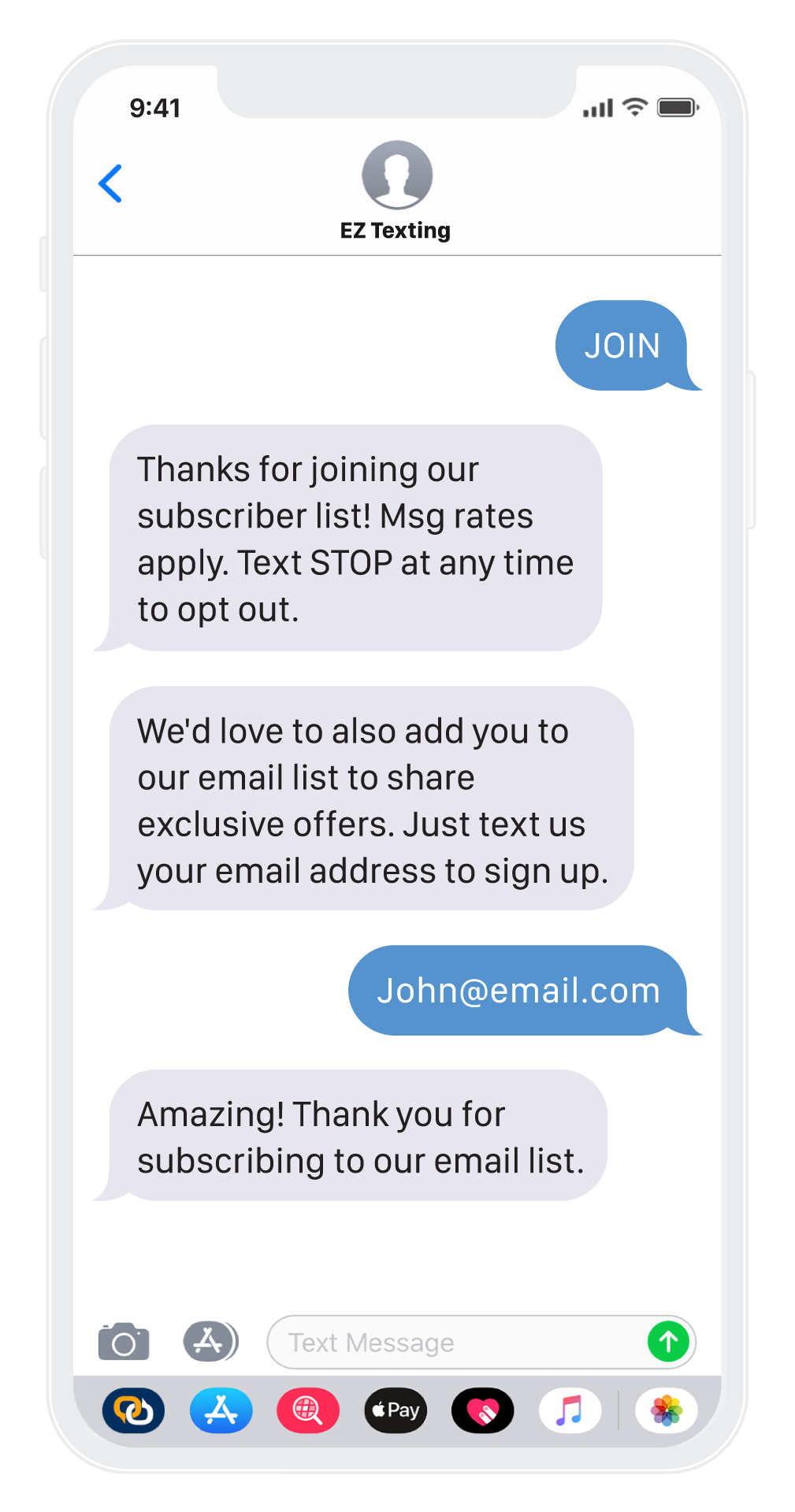Image resolution: width=795 pixels, height=1512 pixels.
Task: Open the Photos app in the strip
Action: tap(667, 1410)
